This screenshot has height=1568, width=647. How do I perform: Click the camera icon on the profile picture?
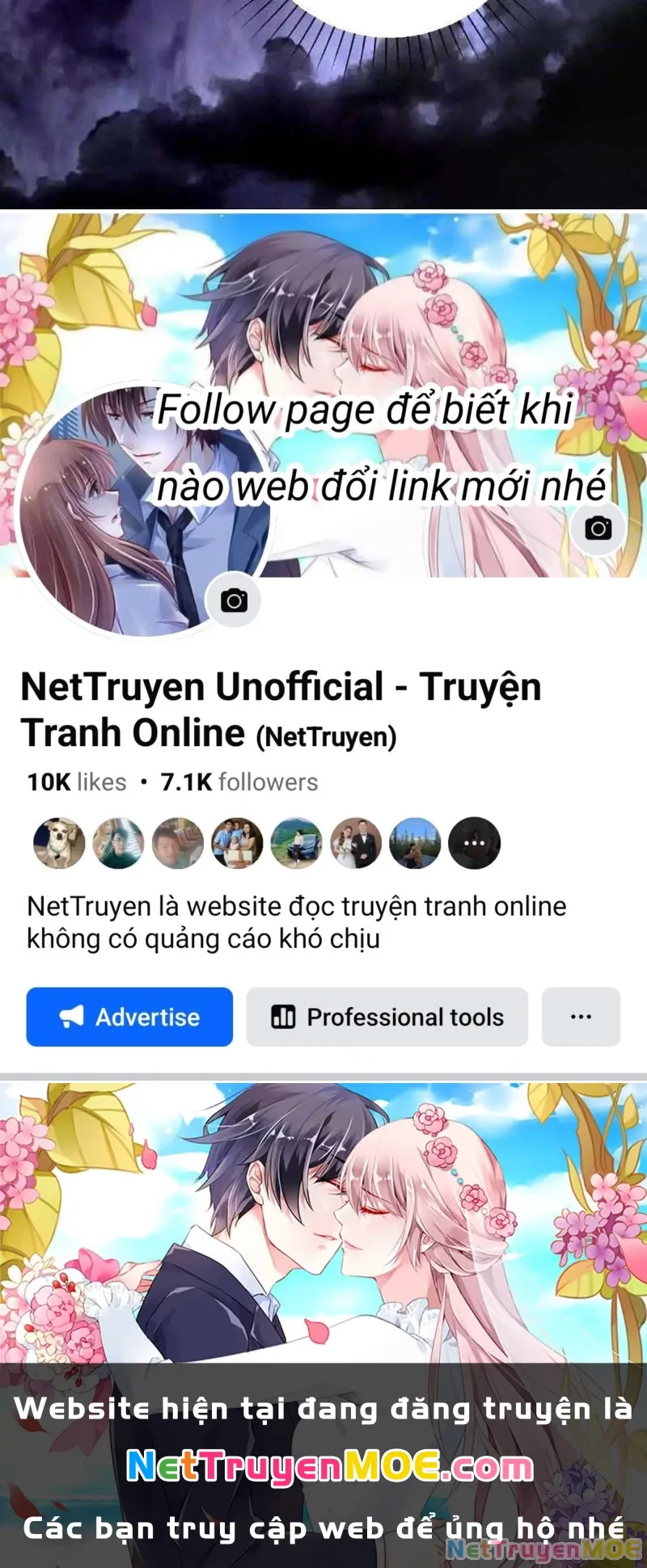[x=234, y=601]
